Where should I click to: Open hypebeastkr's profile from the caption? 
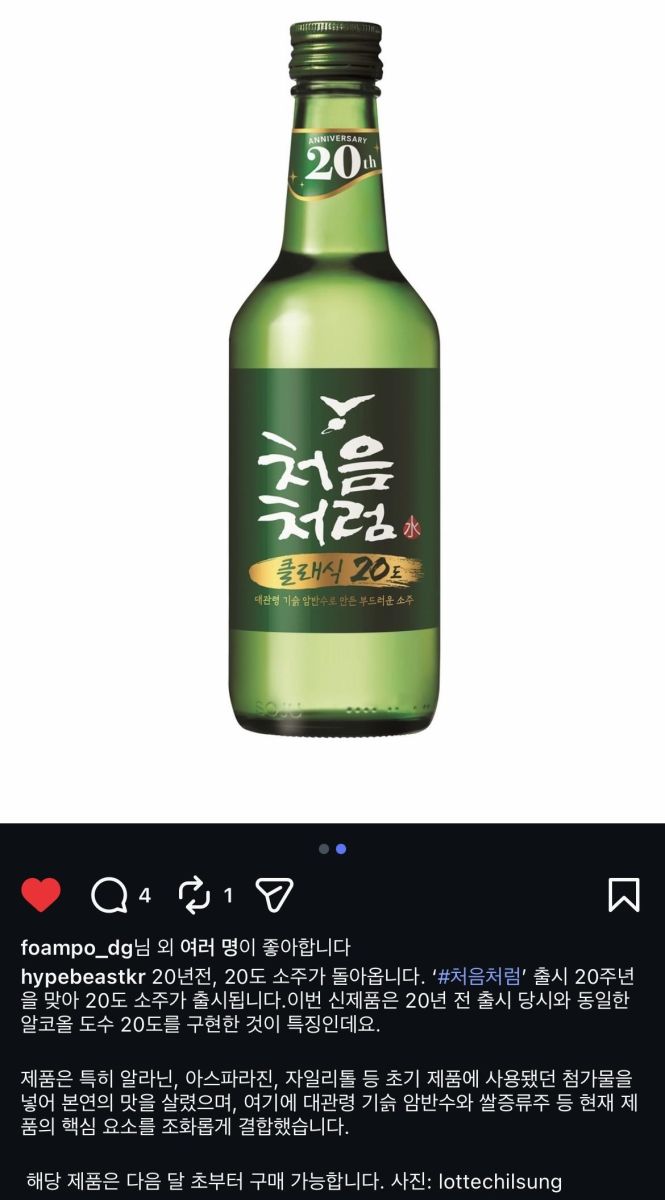coord(83,975)
